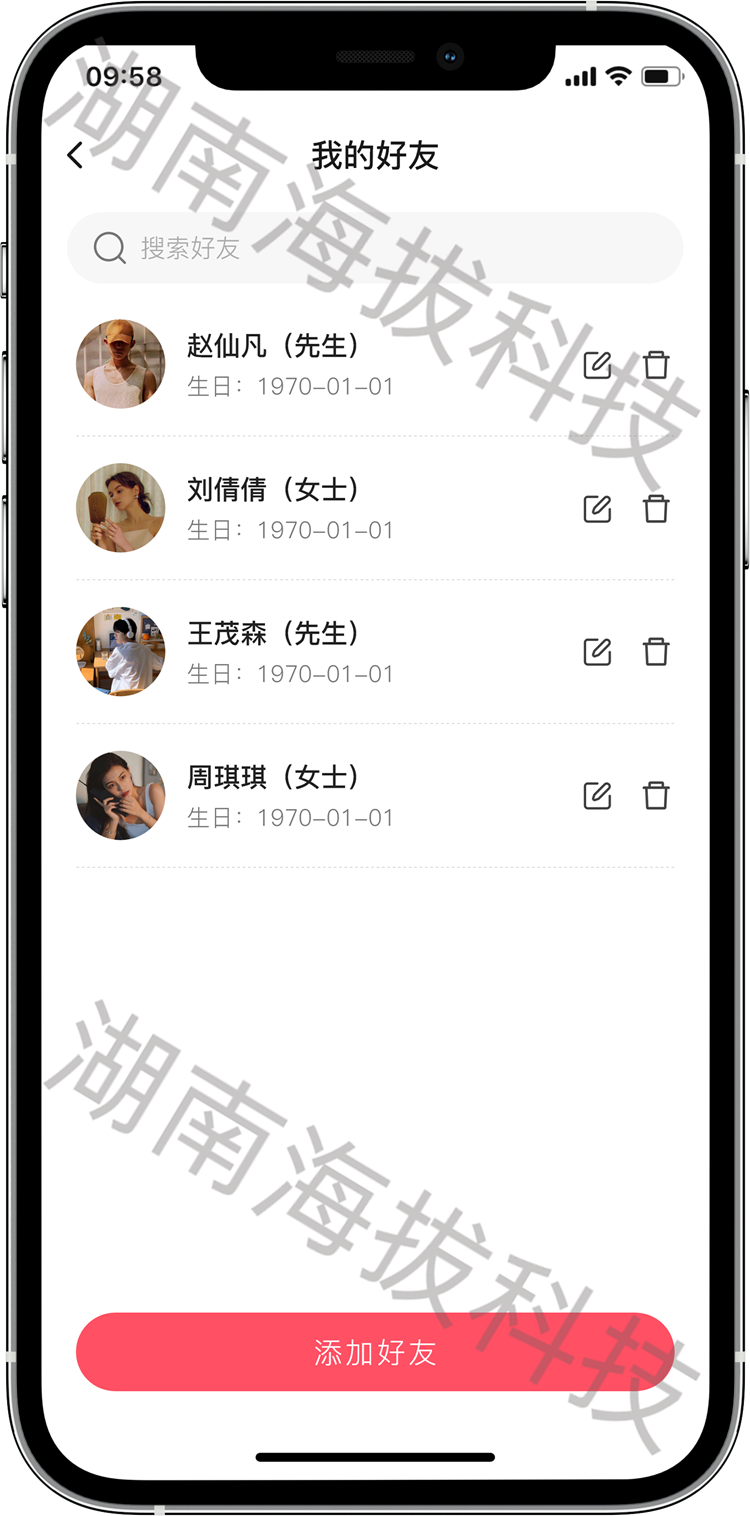This screenshot has height=1516, width=750.
Task: Tap the 搜索好友 search box
Action: click(x=375, y=248)
